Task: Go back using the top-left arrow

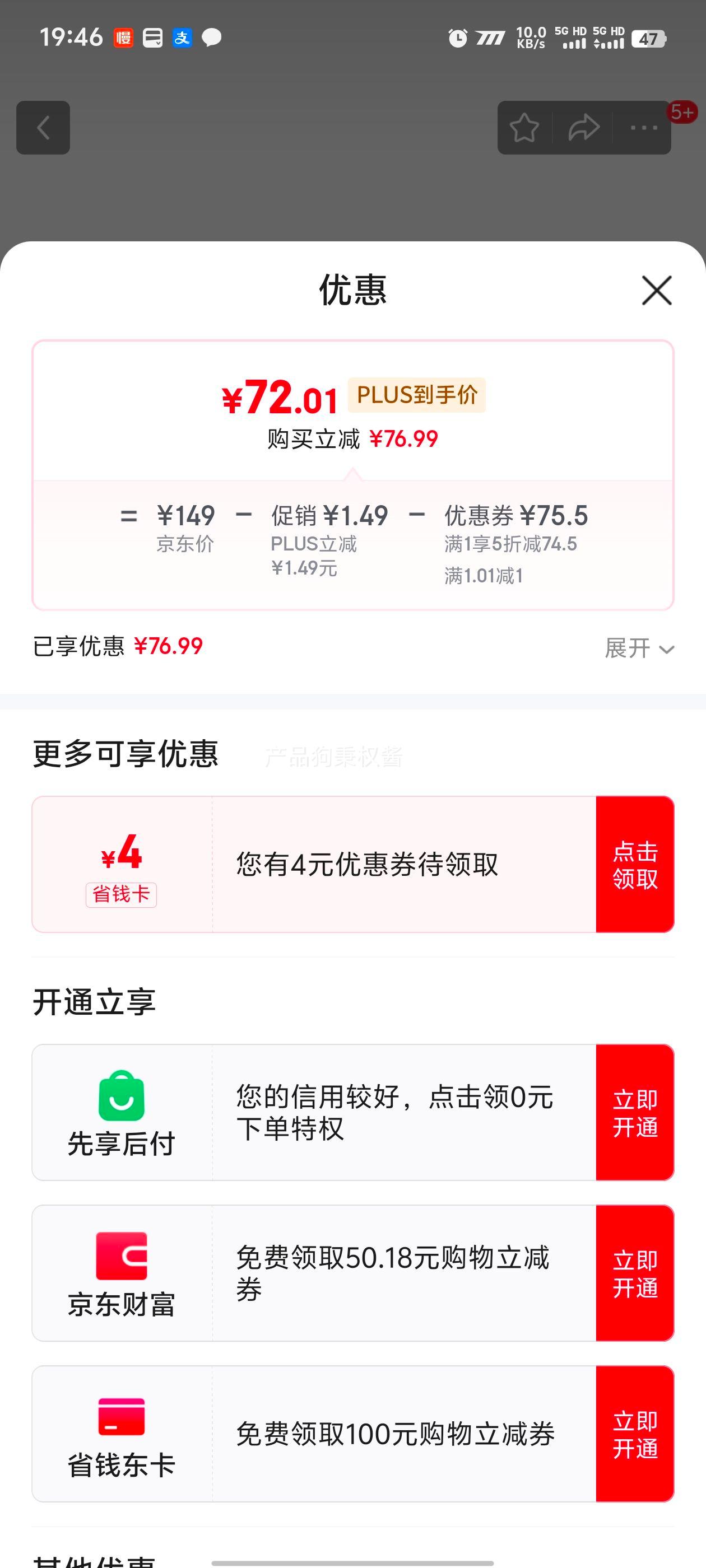Action: pos(43,128)
